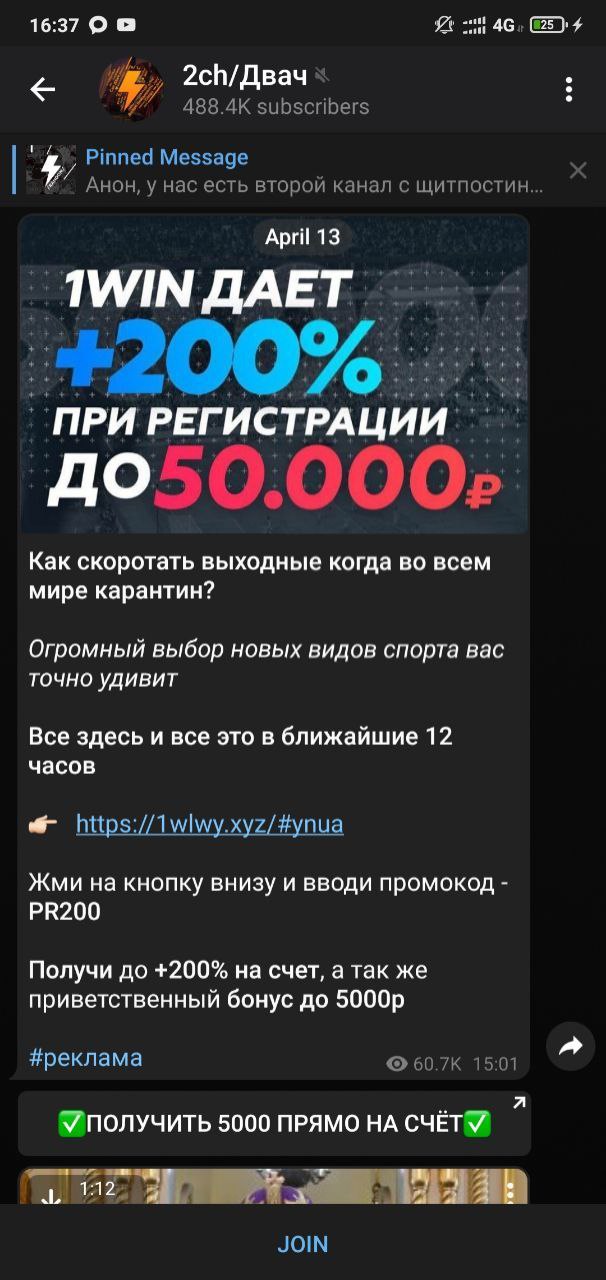
Task: Open the pinned message
Action: pyautogui.click(x=300, y=171)
